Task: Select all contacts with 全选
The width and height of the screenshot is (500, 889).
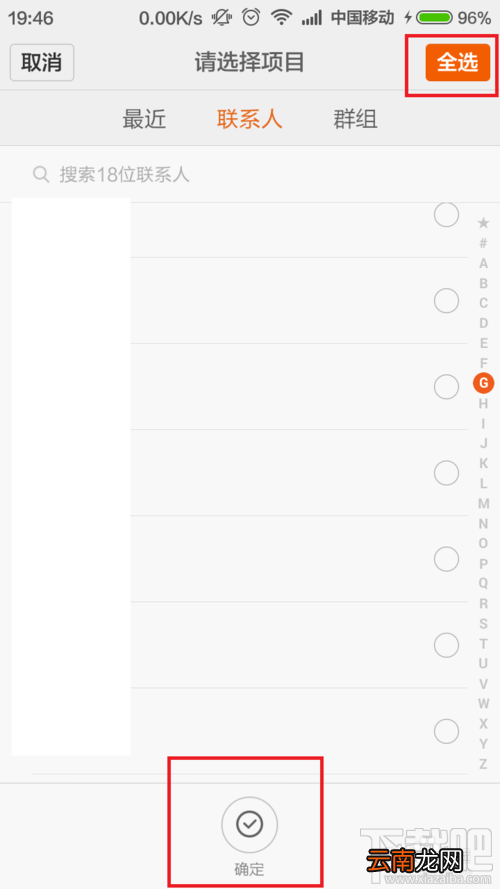Action: click(457, 62)
